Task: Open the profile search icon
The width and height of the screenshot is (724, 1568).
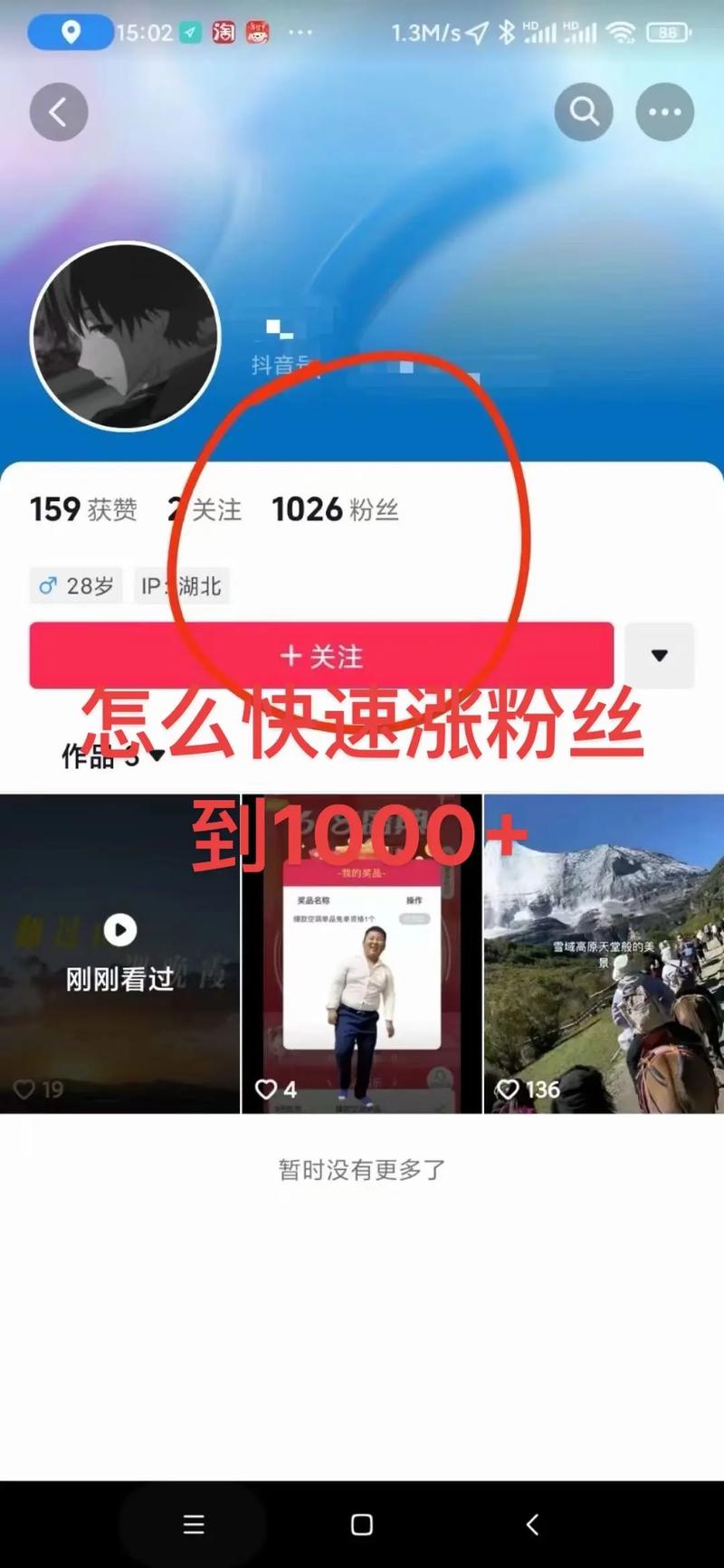Action: 584,112
